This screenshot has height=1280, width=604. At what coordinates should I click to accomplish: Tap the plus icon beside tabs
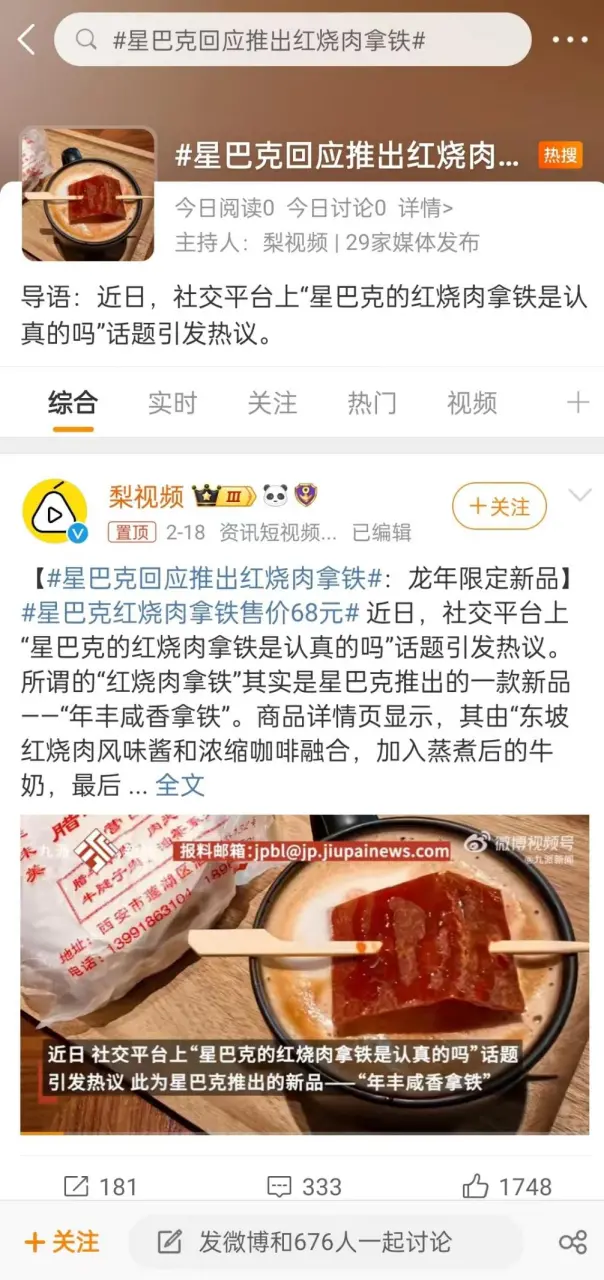(577, 402)
